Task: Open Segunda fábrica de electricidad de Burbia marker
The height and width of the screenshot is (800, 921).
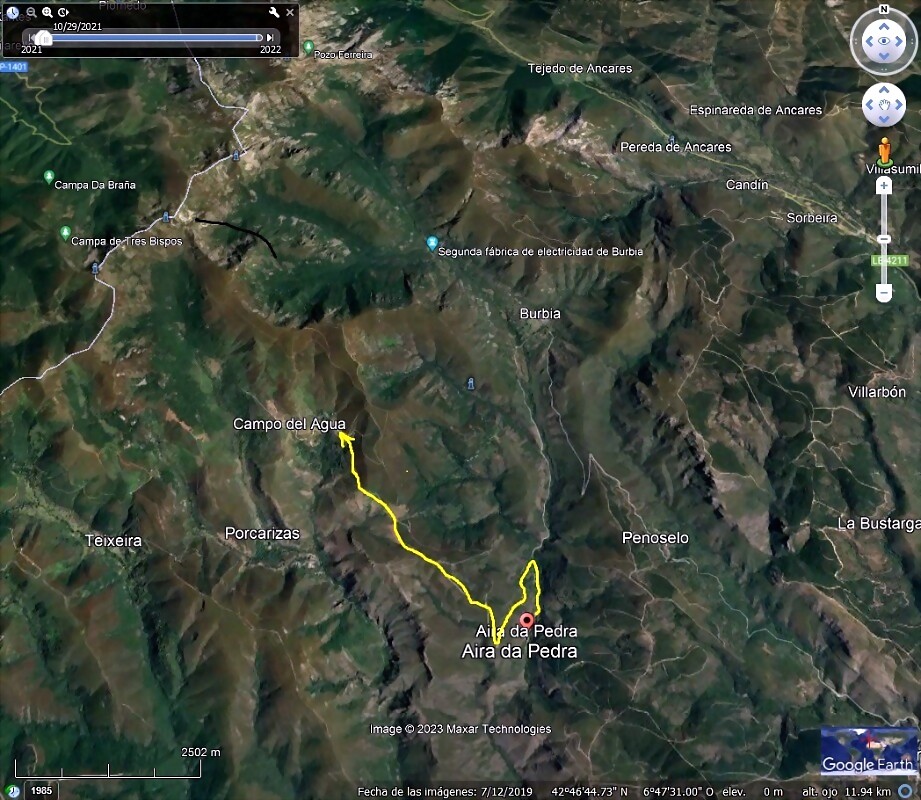Action: click(x=432, y=243)
